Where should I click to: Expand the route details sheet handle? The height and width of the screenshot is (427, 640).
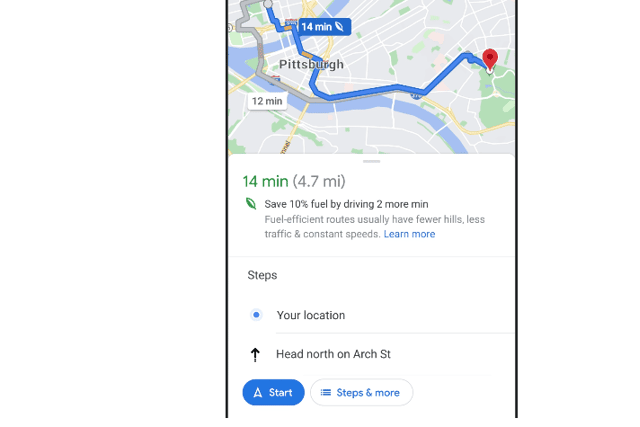372,161
